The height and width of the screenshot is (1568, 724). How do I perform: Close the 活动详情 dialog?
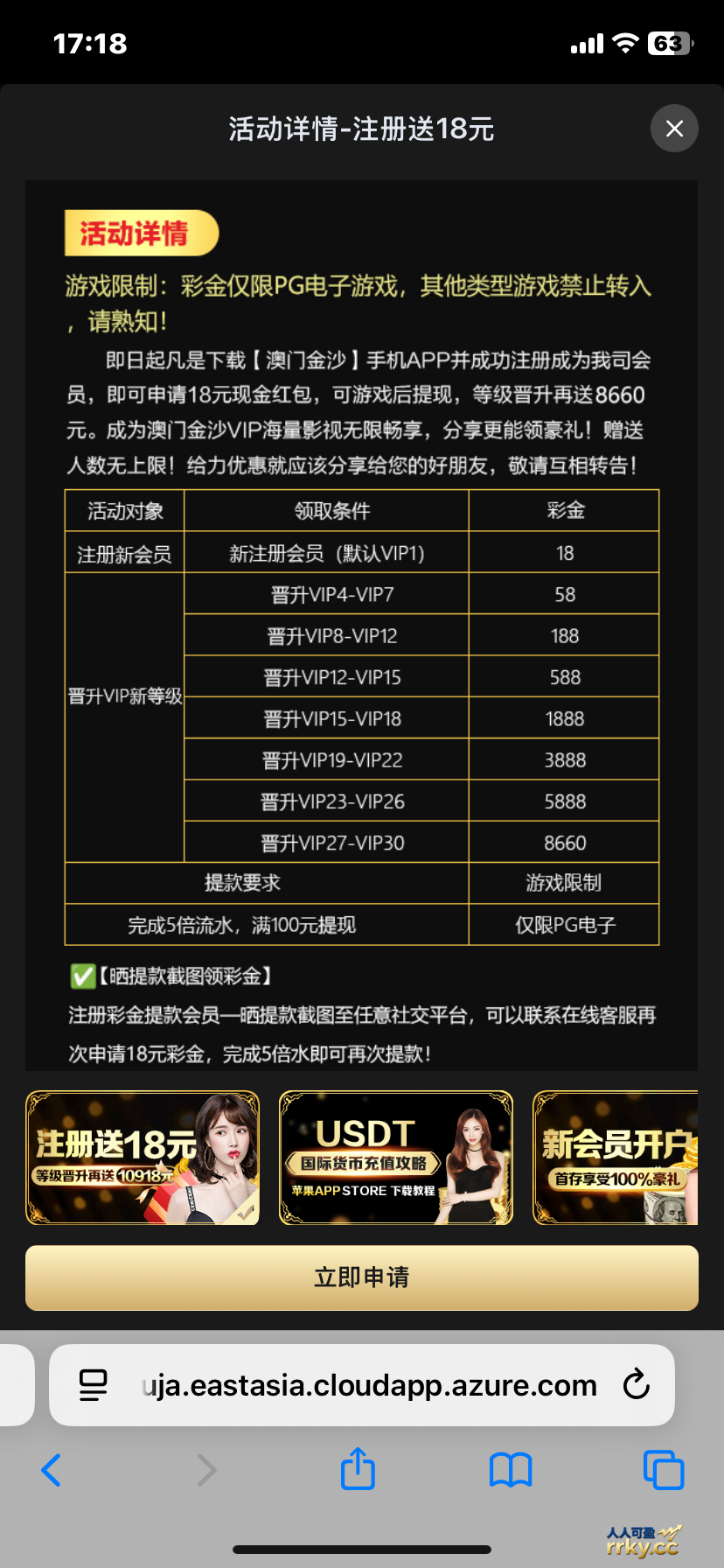click(674, 129)
